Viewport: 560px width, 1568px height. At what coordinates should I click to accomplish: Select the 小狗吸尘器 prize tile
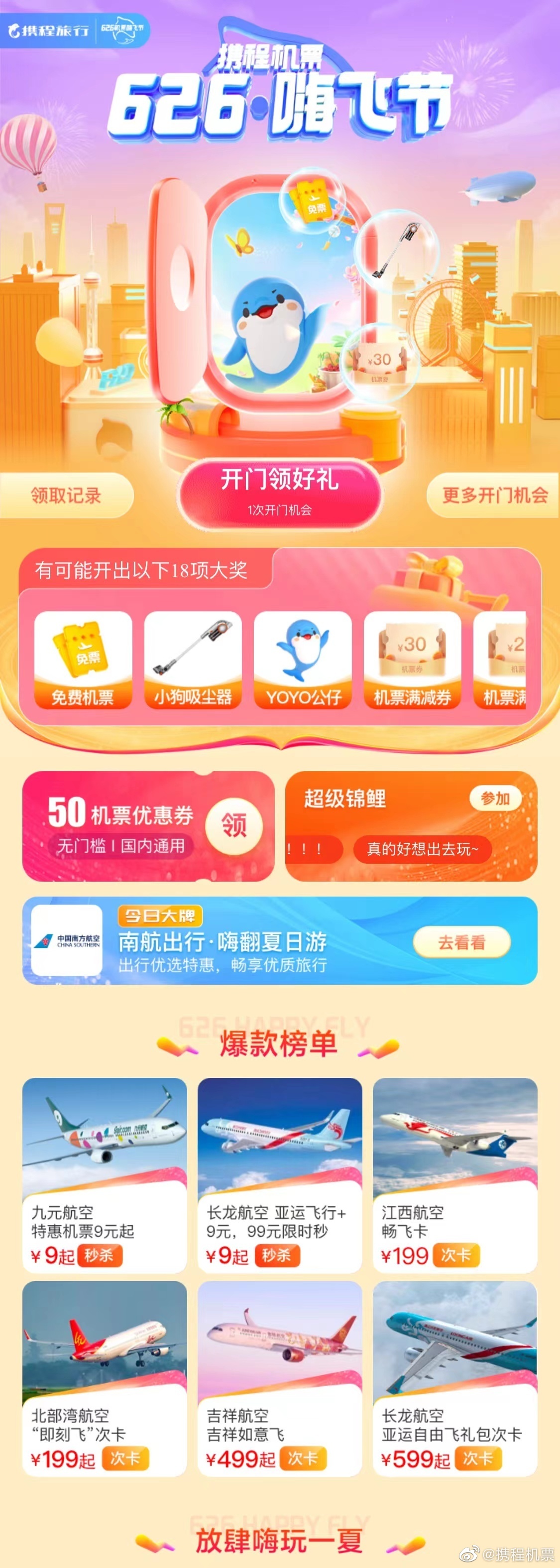[193, 660]
